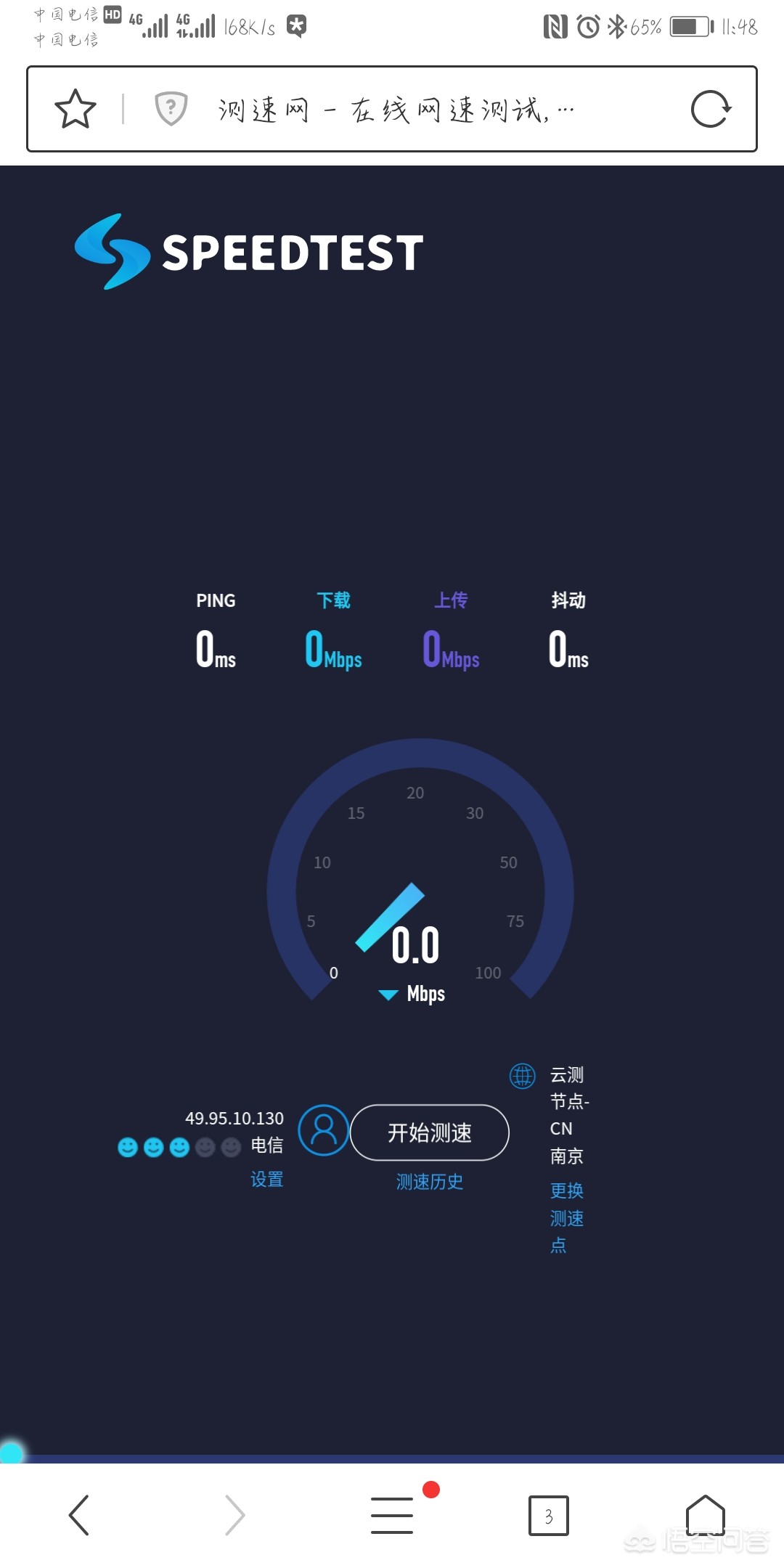
Task: Tap the bookmark star in the address bar
Action: click(75, 109)
